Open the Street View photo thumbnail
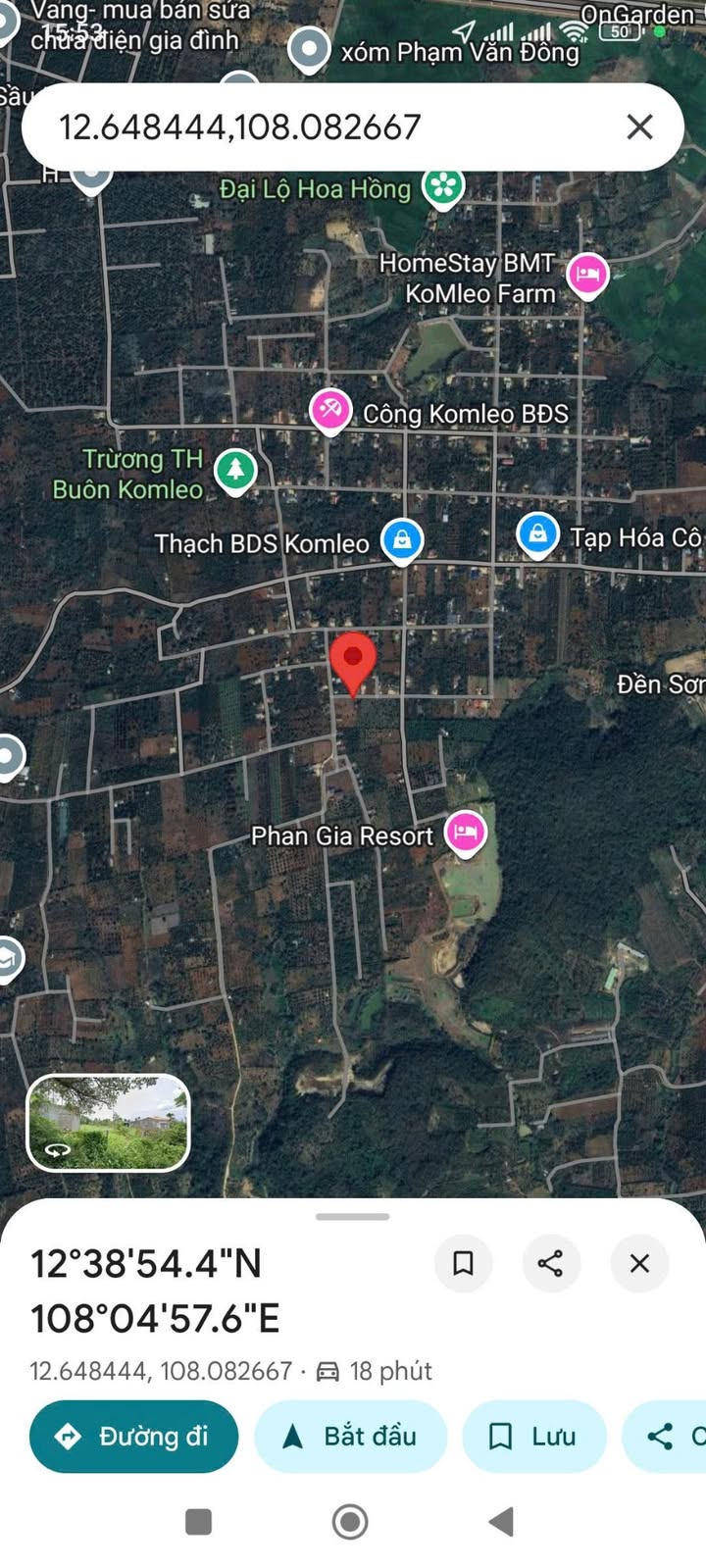 [108, 1123]
